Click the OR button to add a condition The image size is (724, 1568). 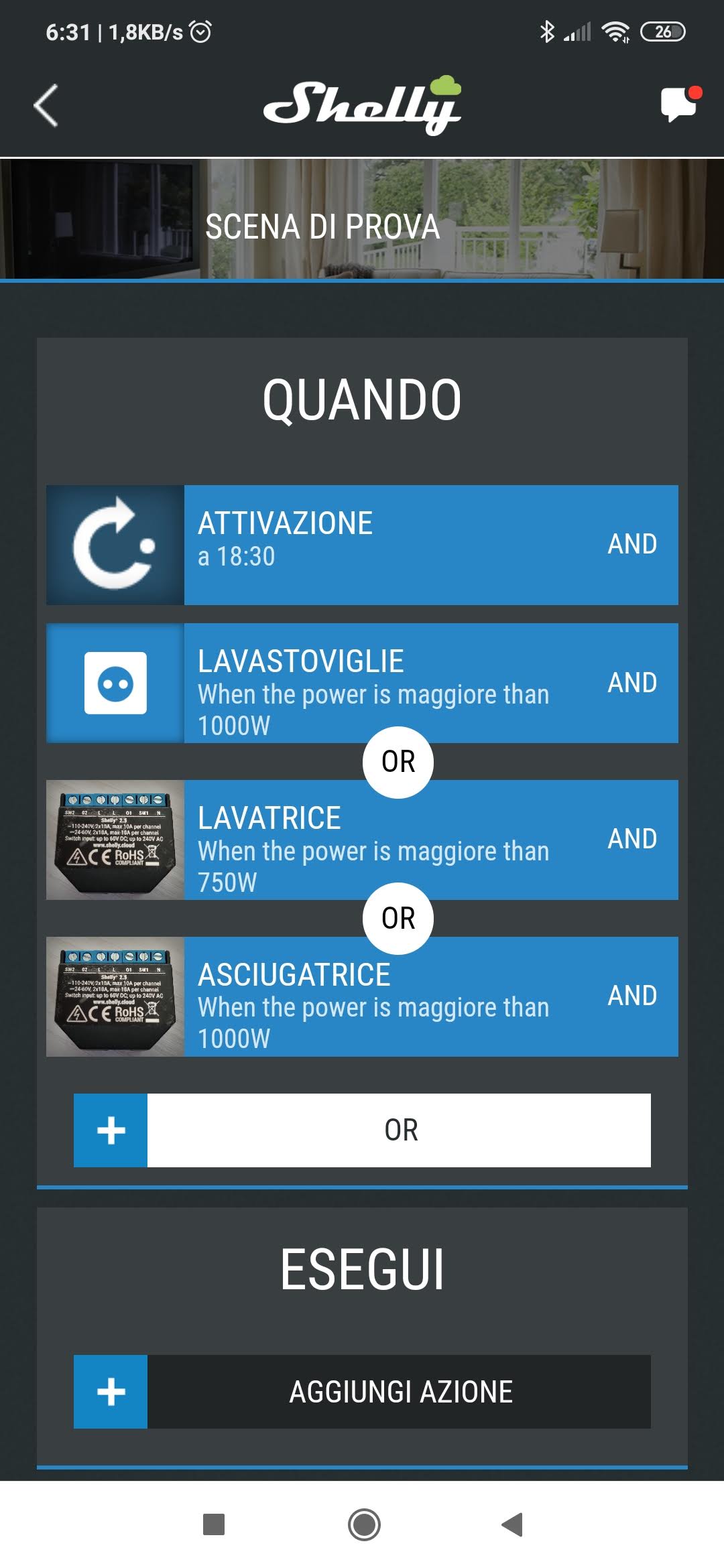(x=400, y=1129)
